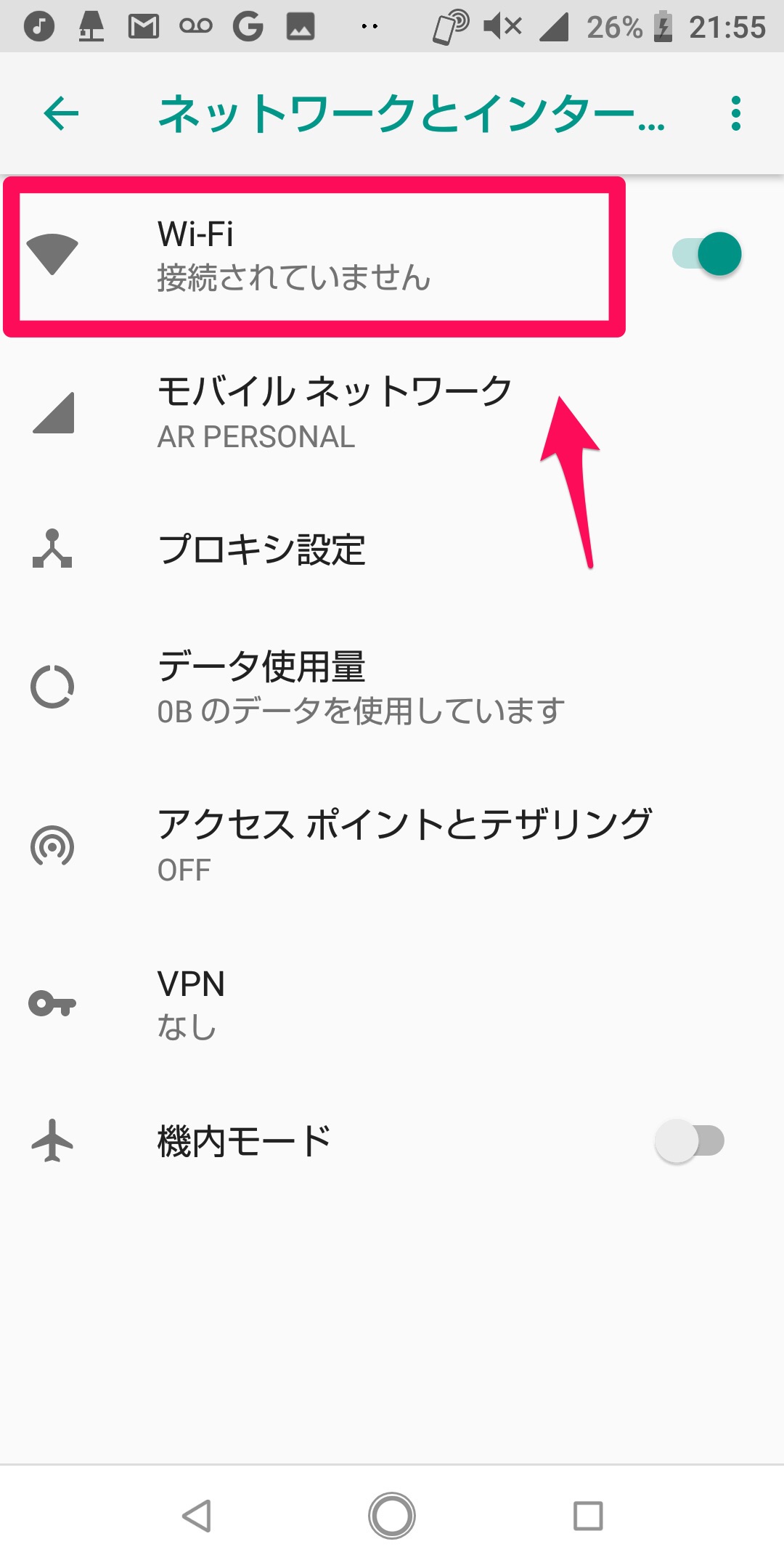784x1568 pixels.
Task: Tap the 26% battery level indicator
Action: point(613,26)
